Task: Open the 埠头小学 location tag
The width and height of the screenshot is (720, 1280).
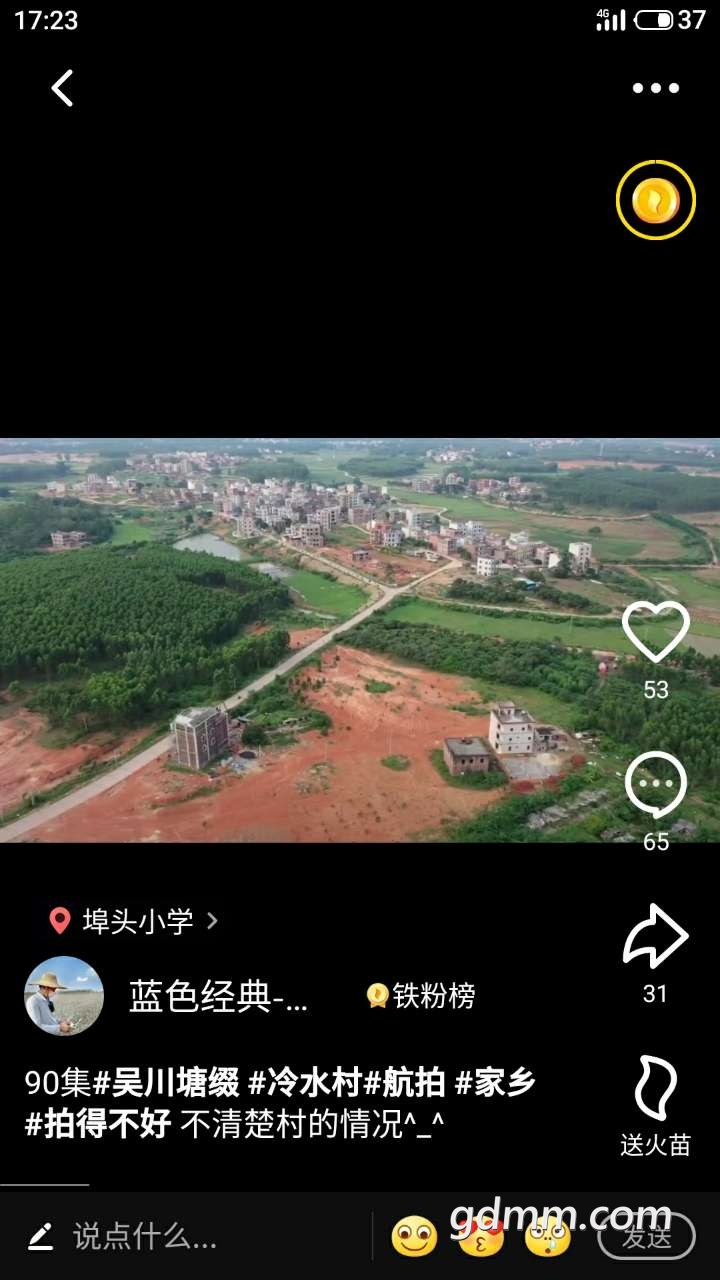Action: pos(135,921)
